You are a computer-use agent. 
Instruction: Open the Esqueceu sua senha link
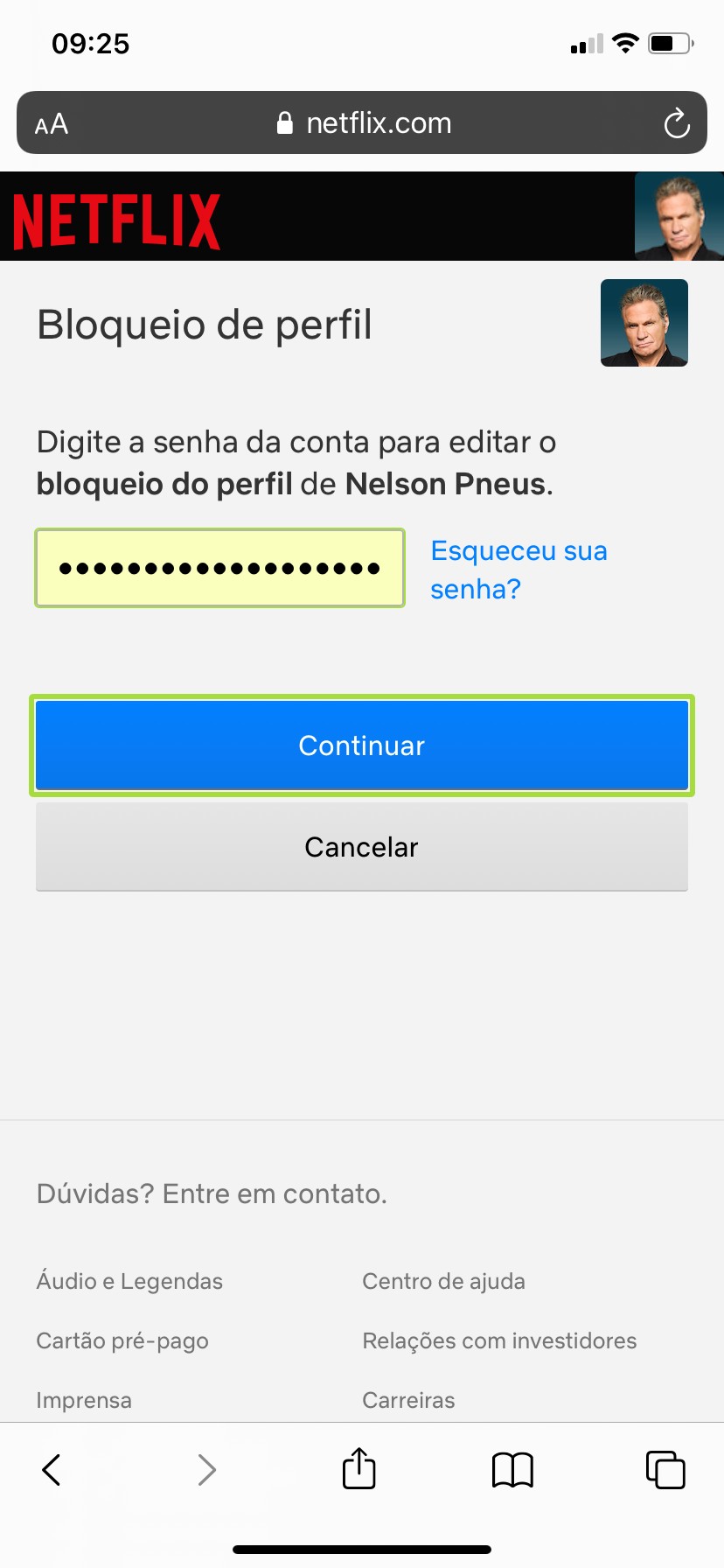tap(518, 570)
